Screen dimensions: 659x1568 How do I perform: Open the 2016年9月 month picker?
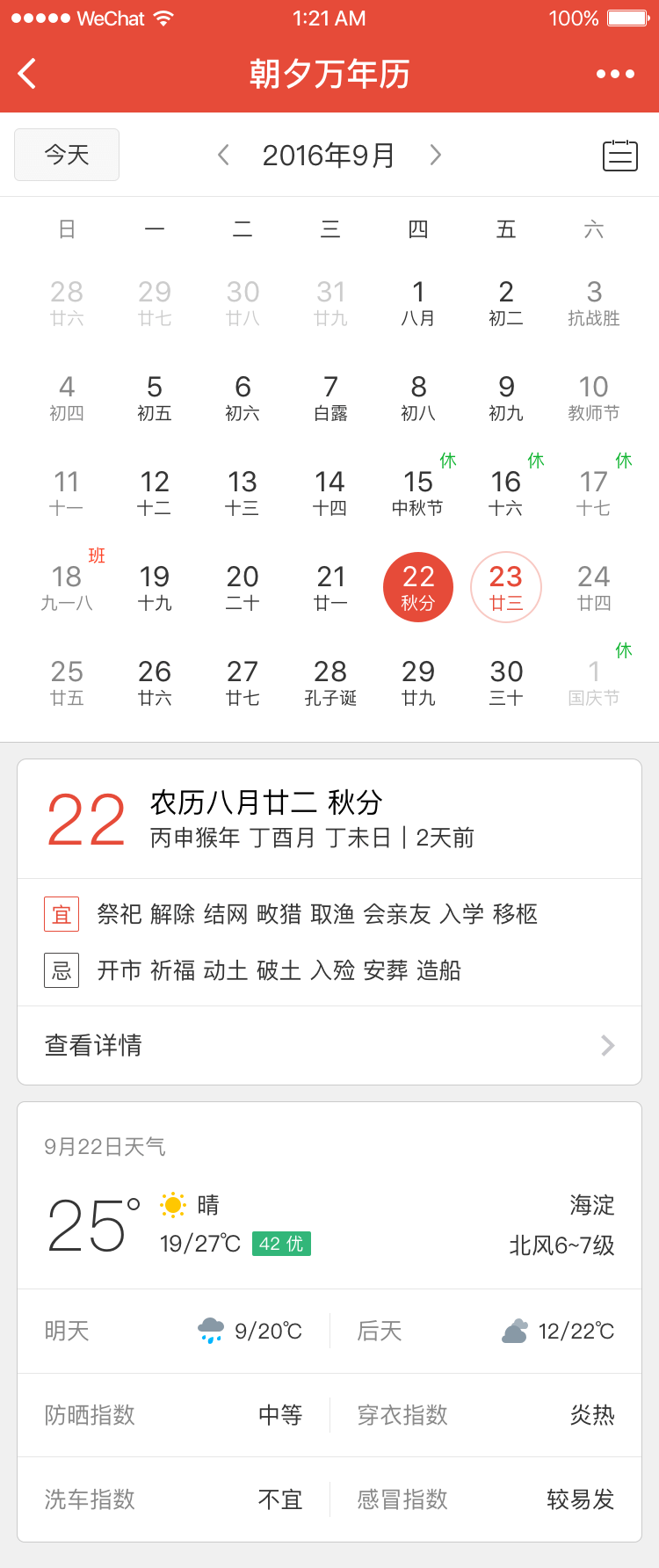tap(329, 156)
